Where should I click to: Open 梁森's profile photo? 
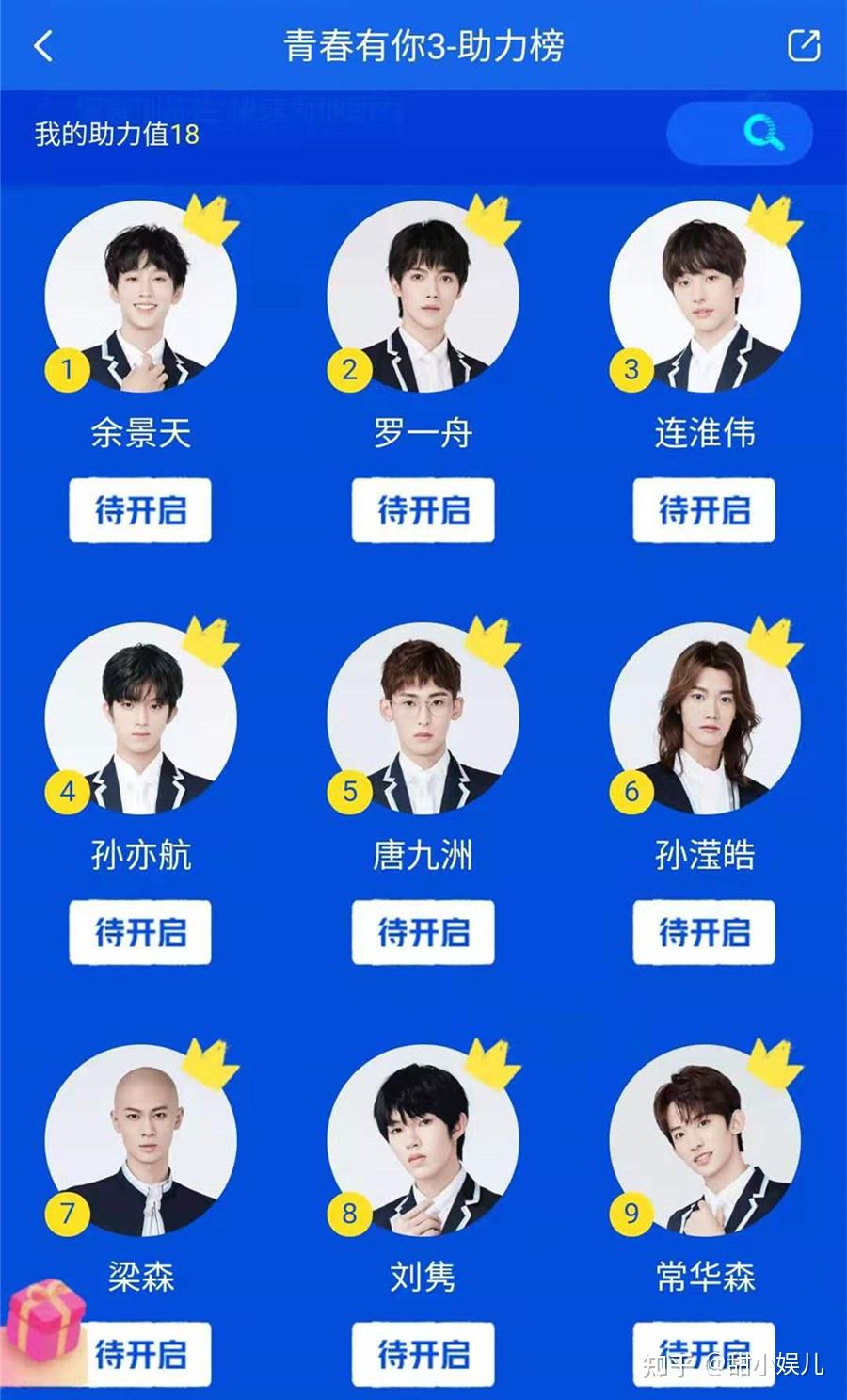(141, 1140)
